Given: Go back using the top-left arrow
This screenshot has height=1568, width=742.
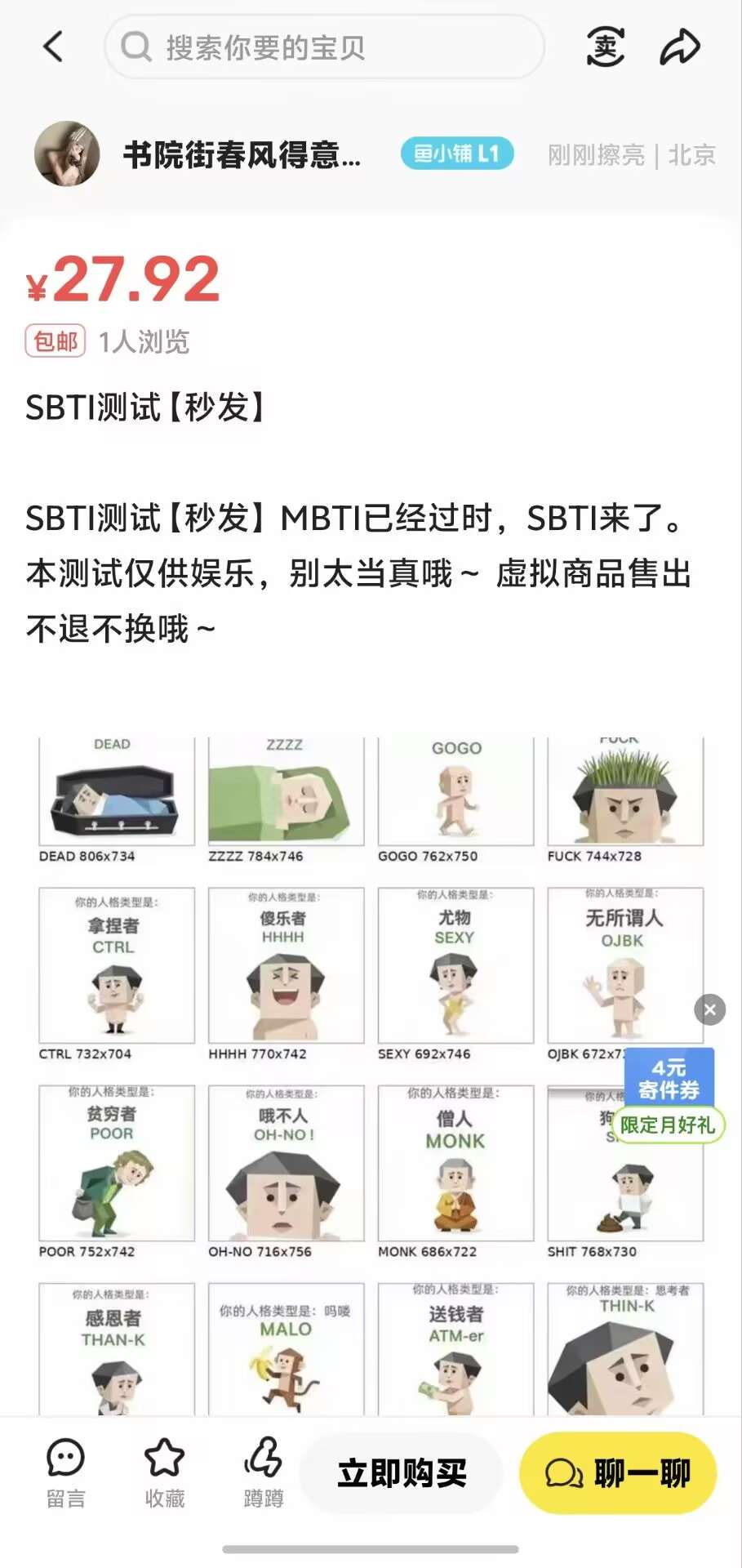Looking at the screenshot, I should coord(53,47).
